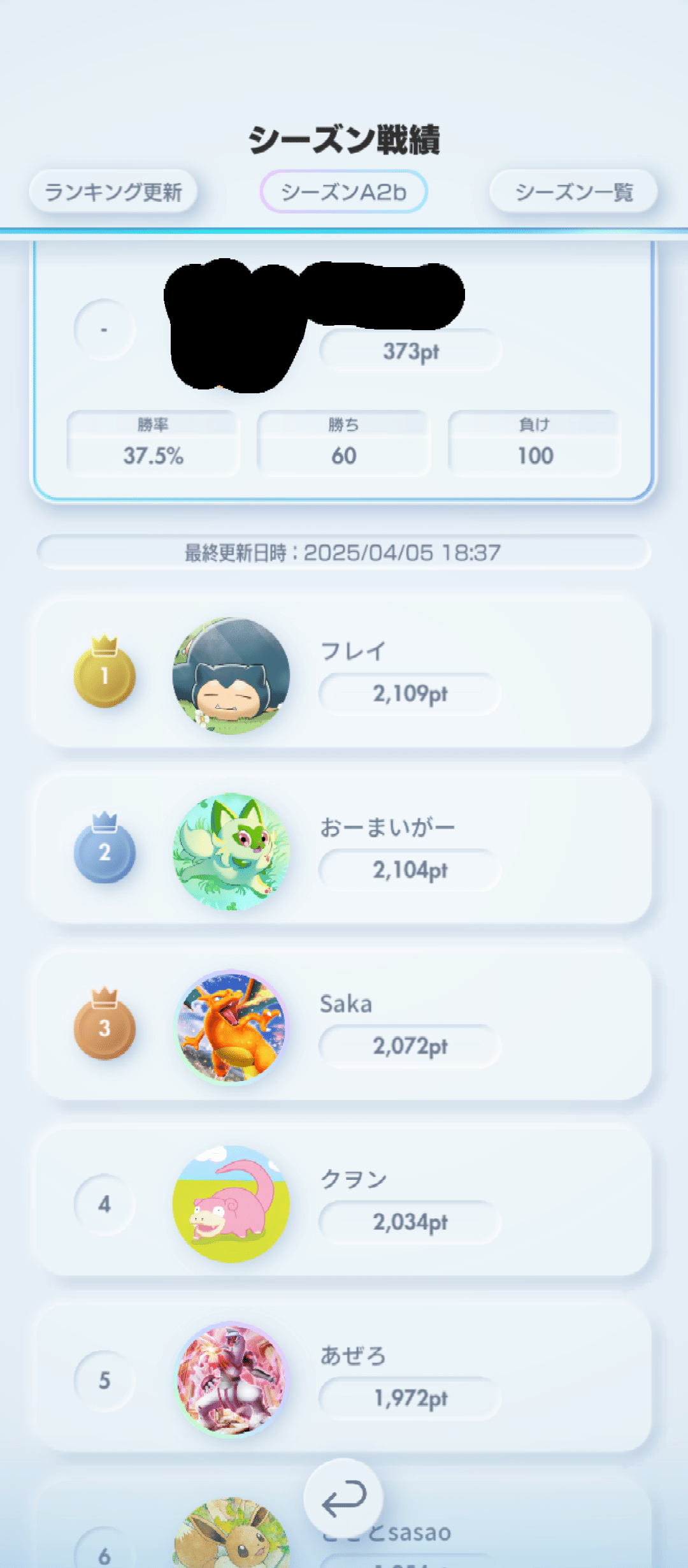Tap the 最終更新日時 update timestamp bar
This screenshot has width=688, height=1568.
tap(344, 553)
